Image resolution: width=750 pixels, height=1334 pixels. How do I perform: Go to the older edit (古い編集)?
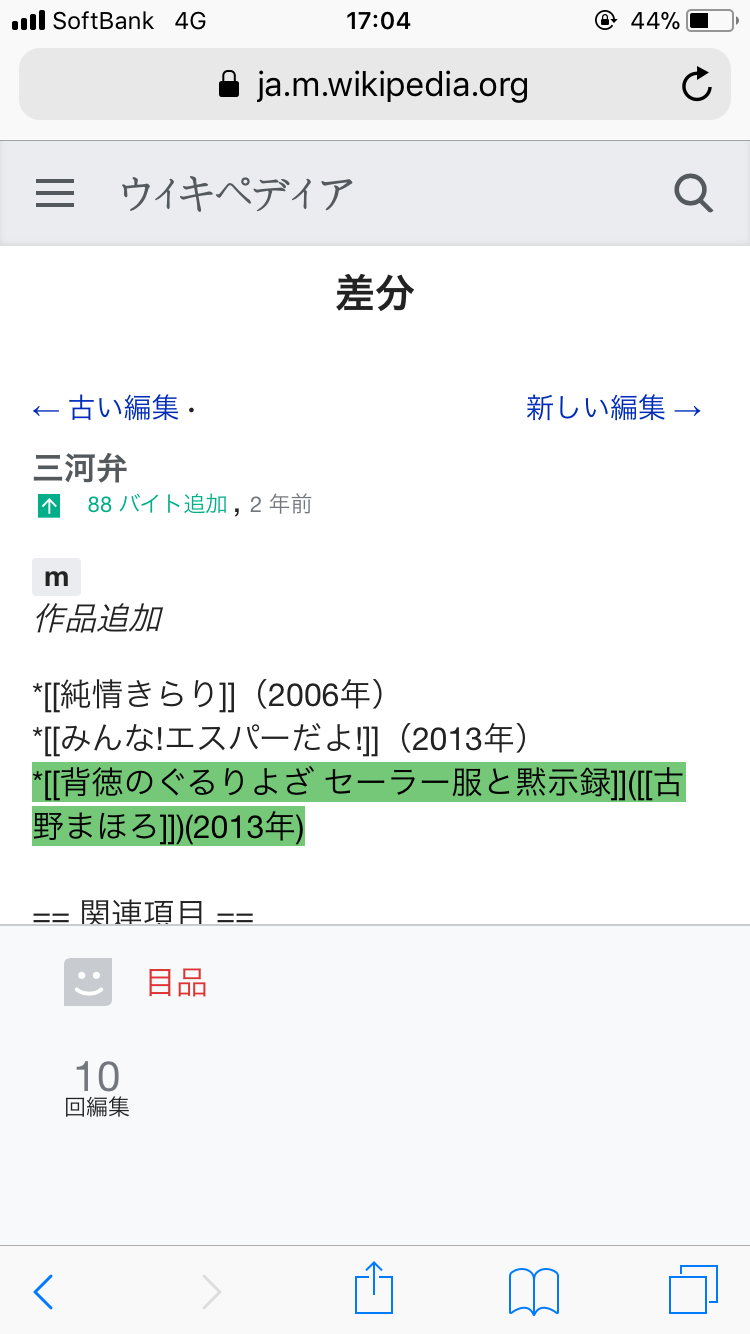coord(105,408)
